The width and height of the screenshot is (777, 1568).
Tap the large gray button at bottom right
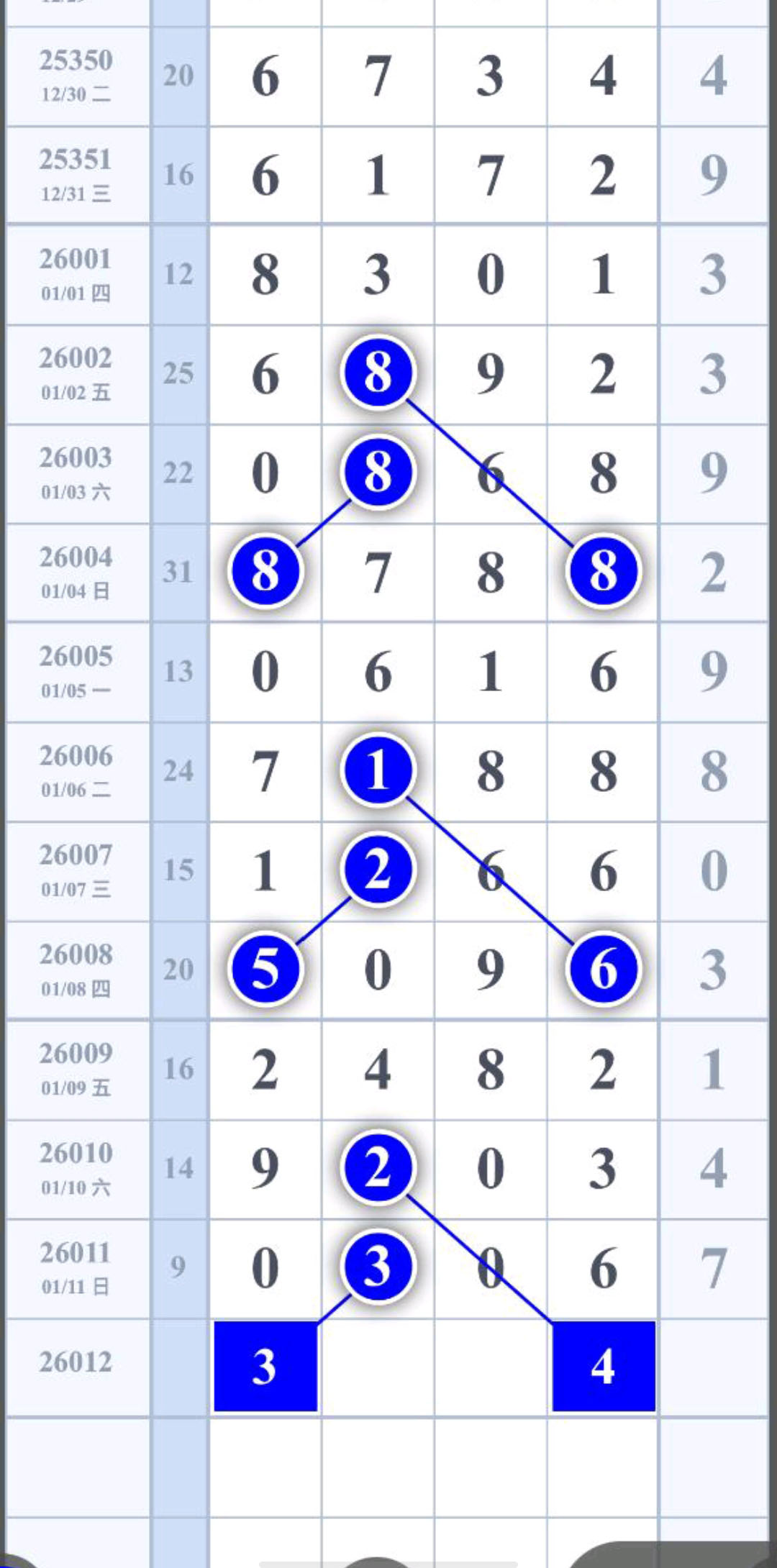676,1556
